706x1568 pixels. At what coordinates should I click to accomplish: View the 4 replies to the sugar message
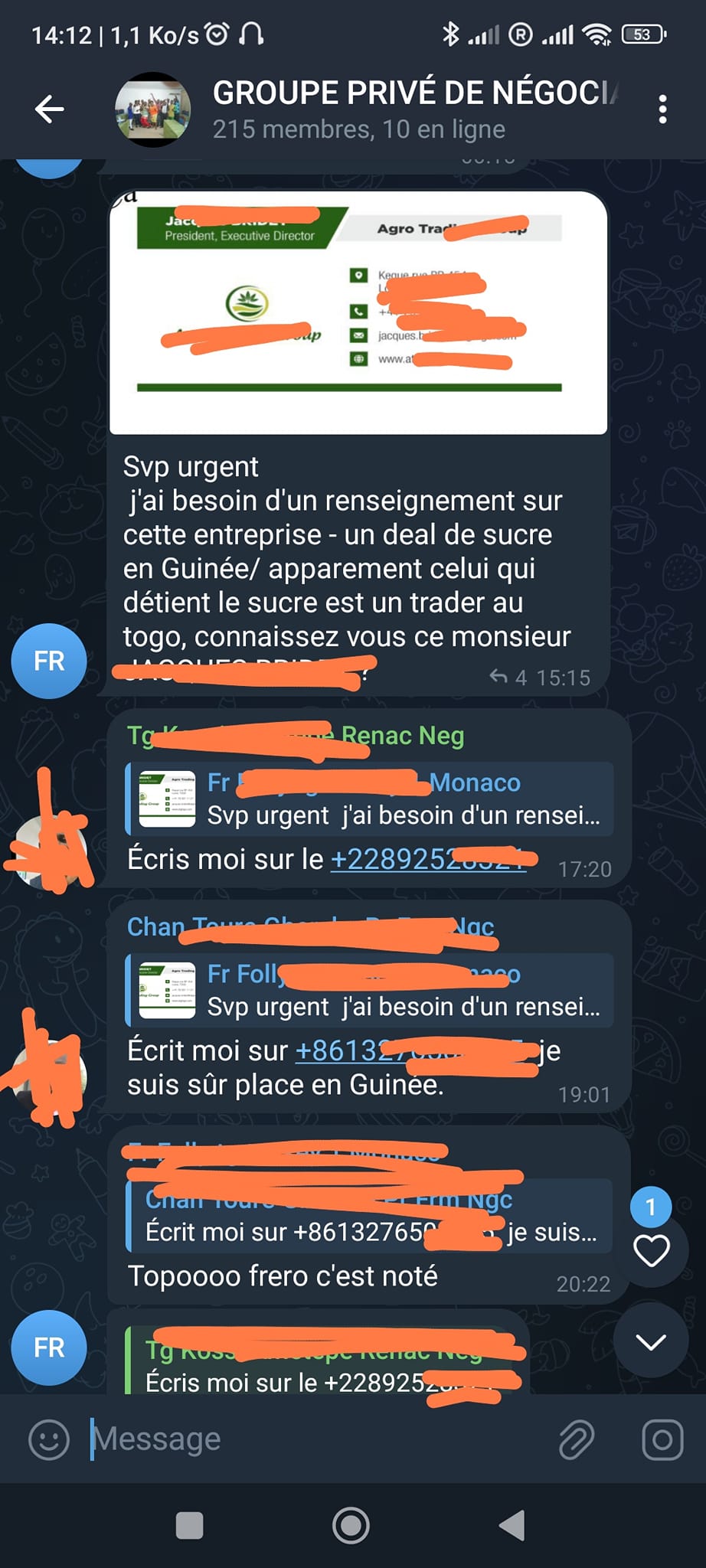pyautogui.click(x=508, y=678)
